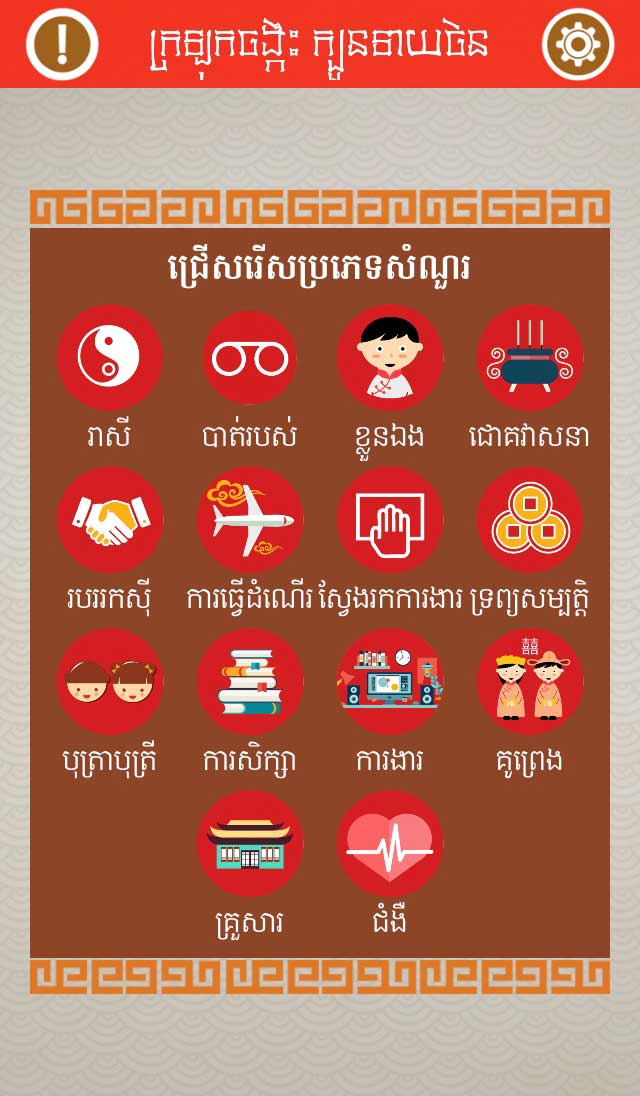
Task: Select the ស្វែងរកការងារ hand icon category
Action: 390,519
